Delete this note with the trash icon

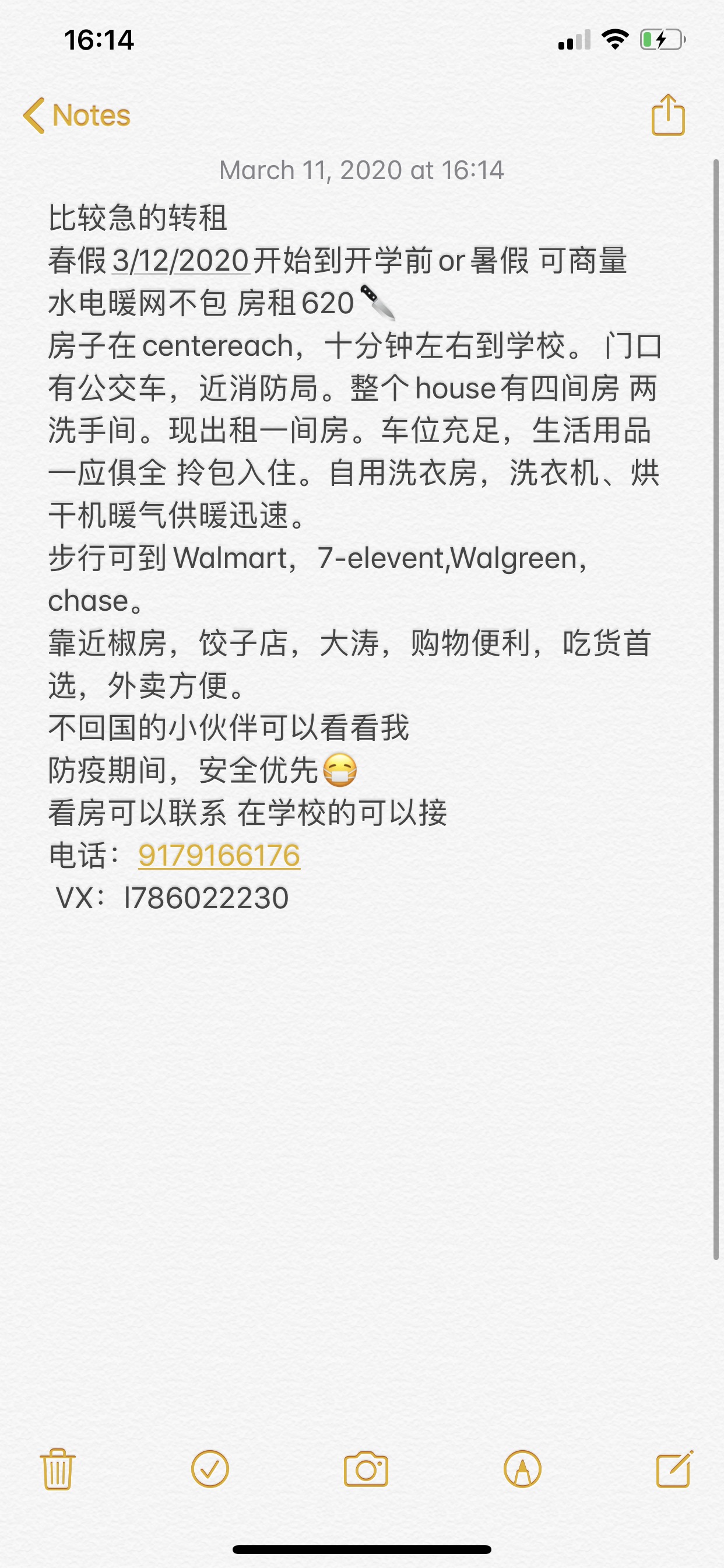coord(58,1469)
